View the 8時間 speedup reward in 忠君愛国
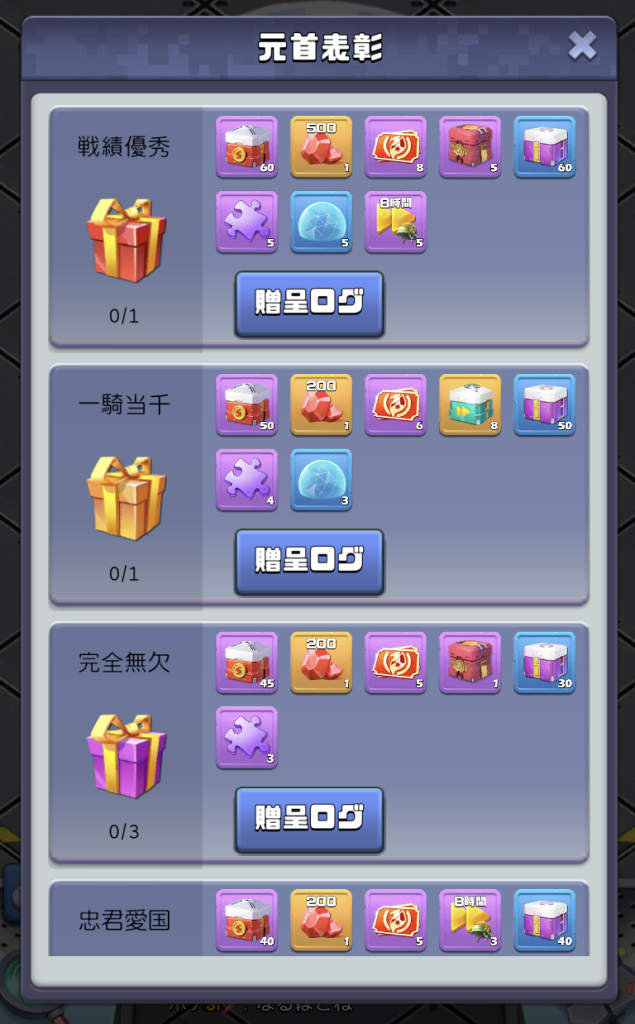Screen dimensions: 635x1024 [469, 920]
